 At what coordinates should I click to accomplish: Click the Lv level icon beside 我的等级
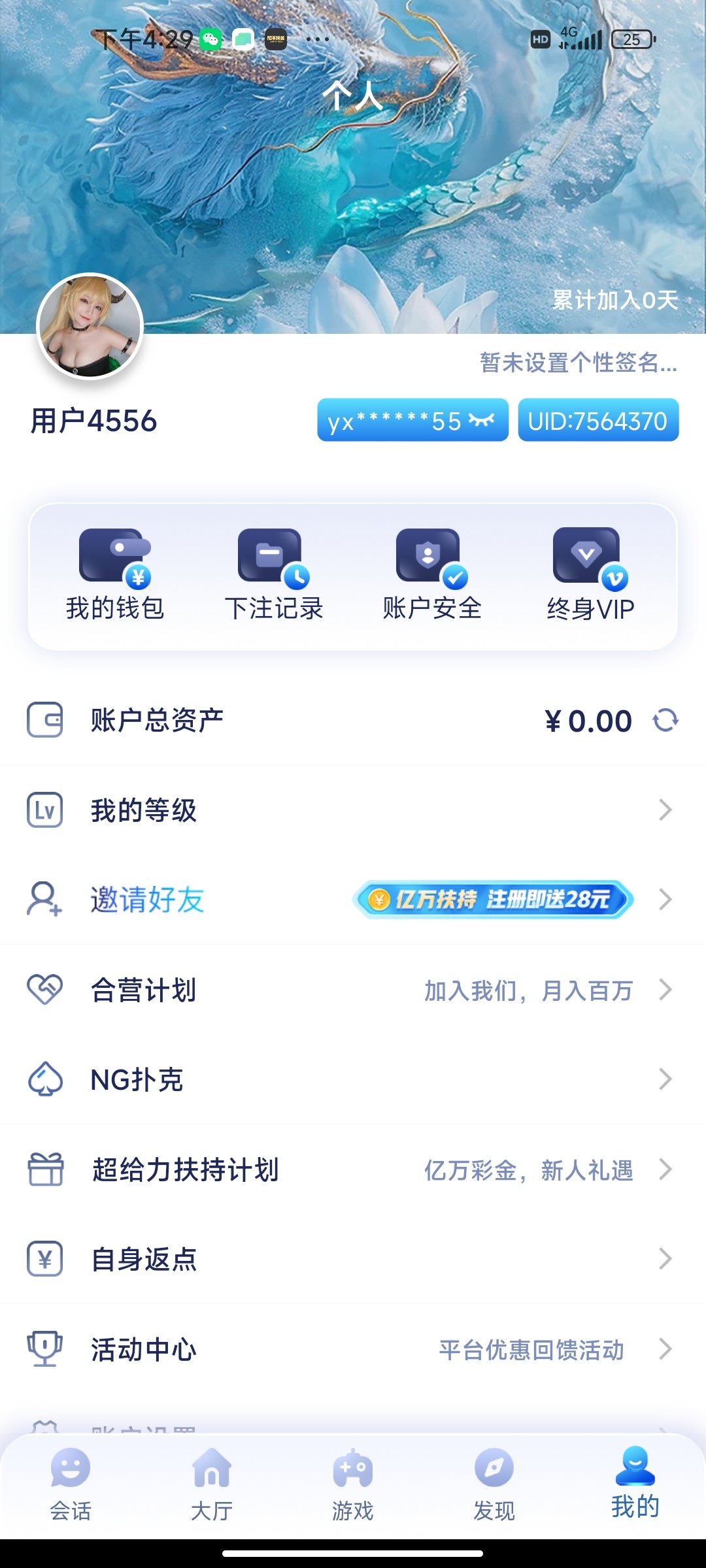44,810
